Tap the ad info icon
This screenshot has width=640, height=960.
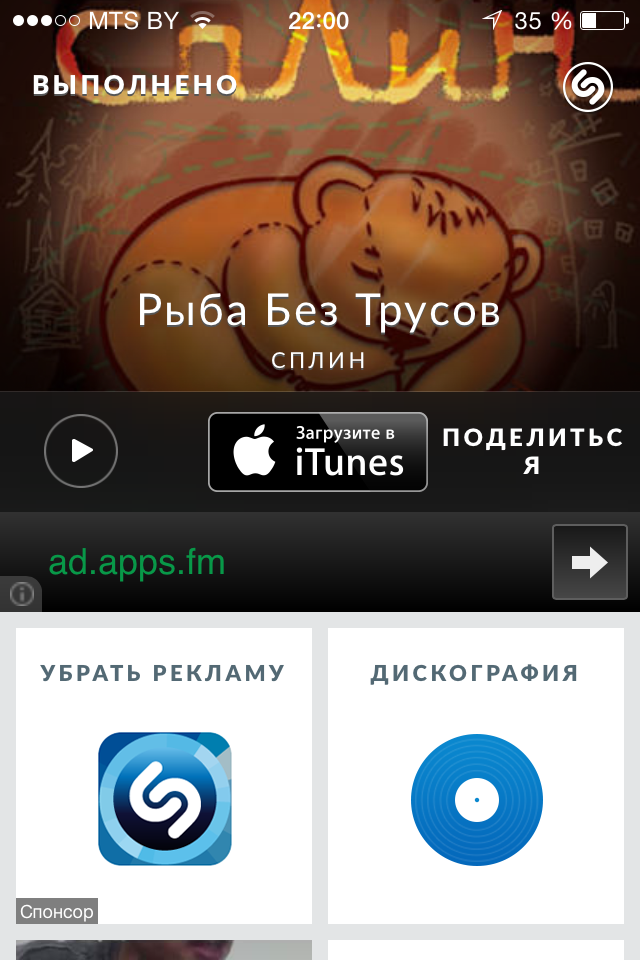tap(21, 594)
